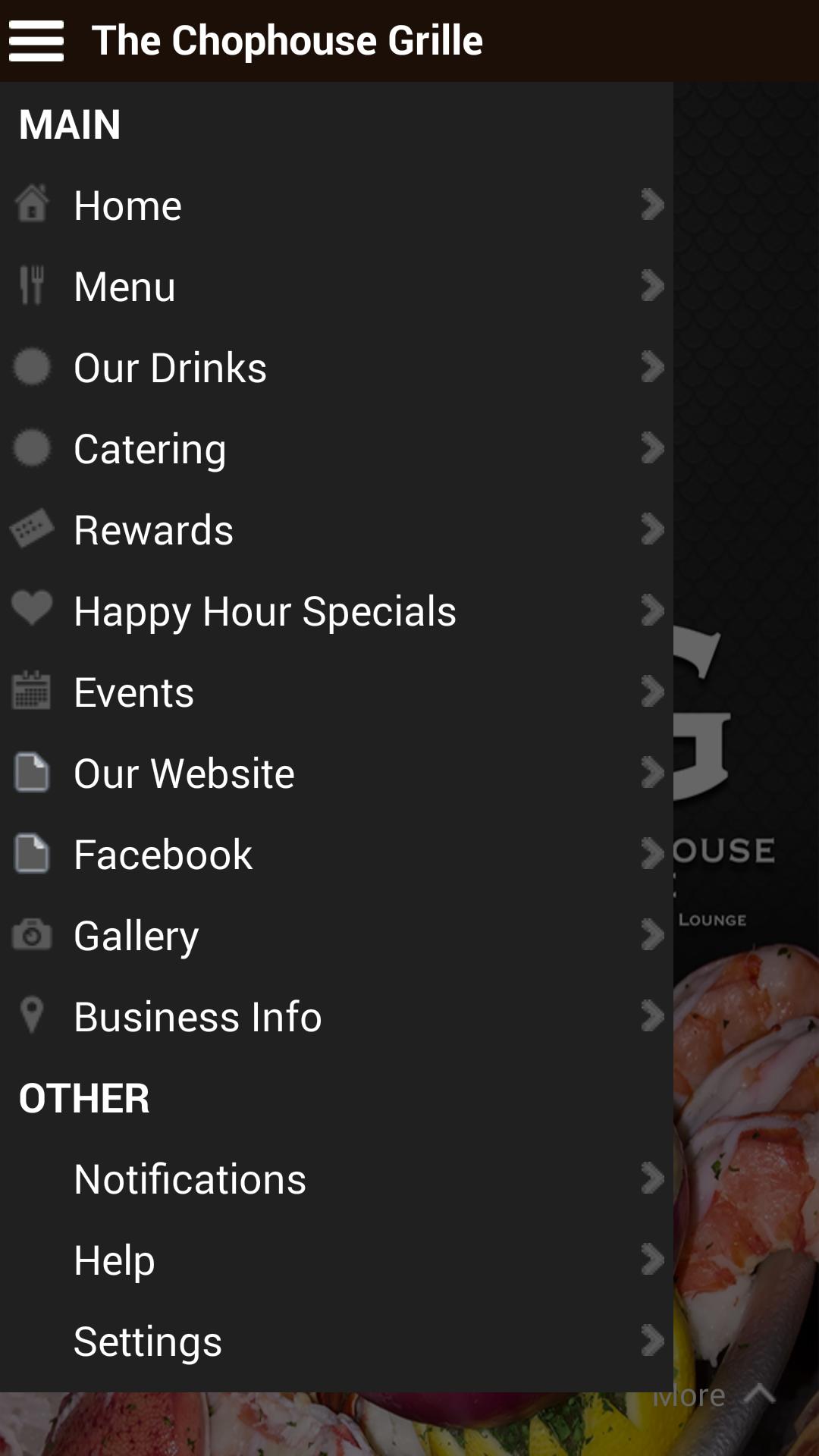The image size is (819, 1456).
Task: Tap the Help option
Action: [x=115, y=1260]
